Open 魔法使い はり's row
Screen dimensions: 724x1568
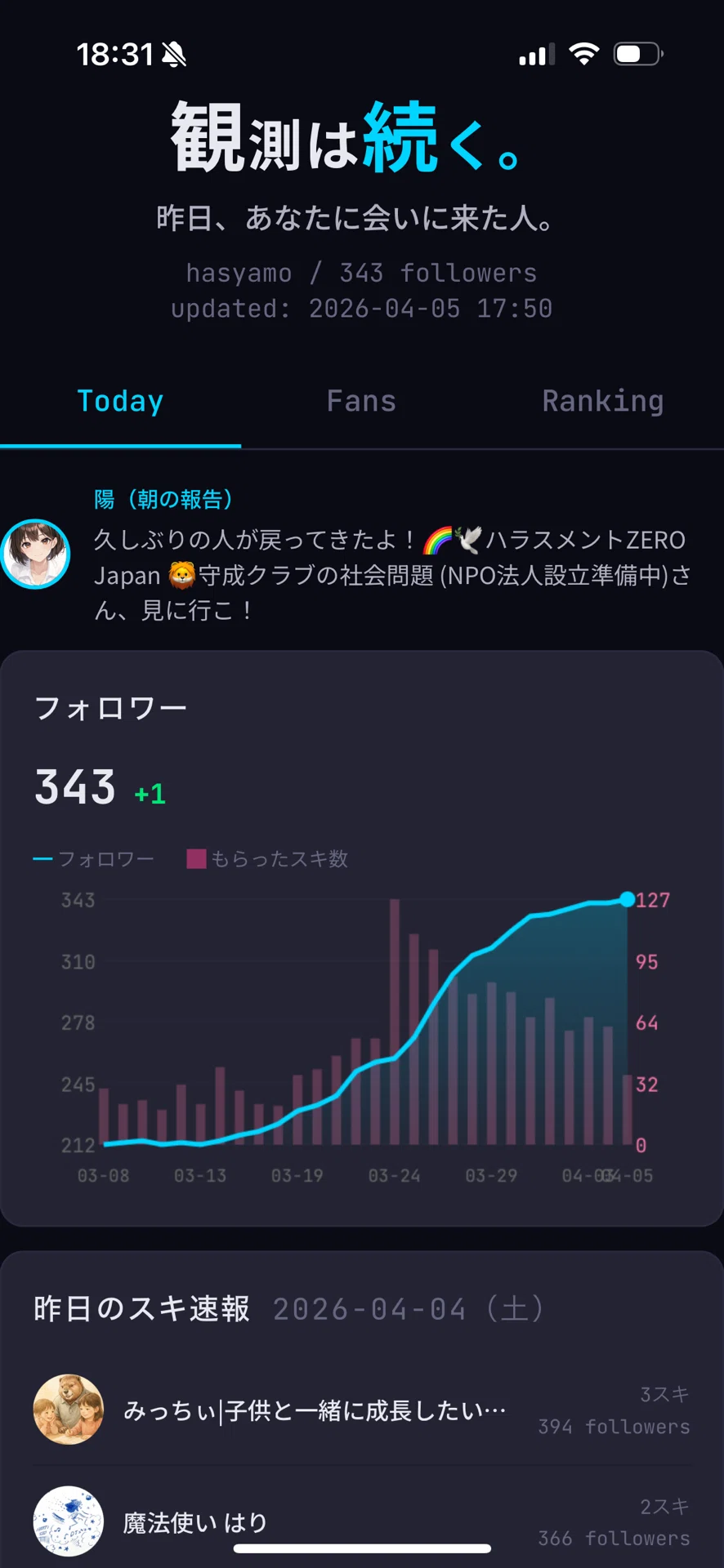[361, 1521]
